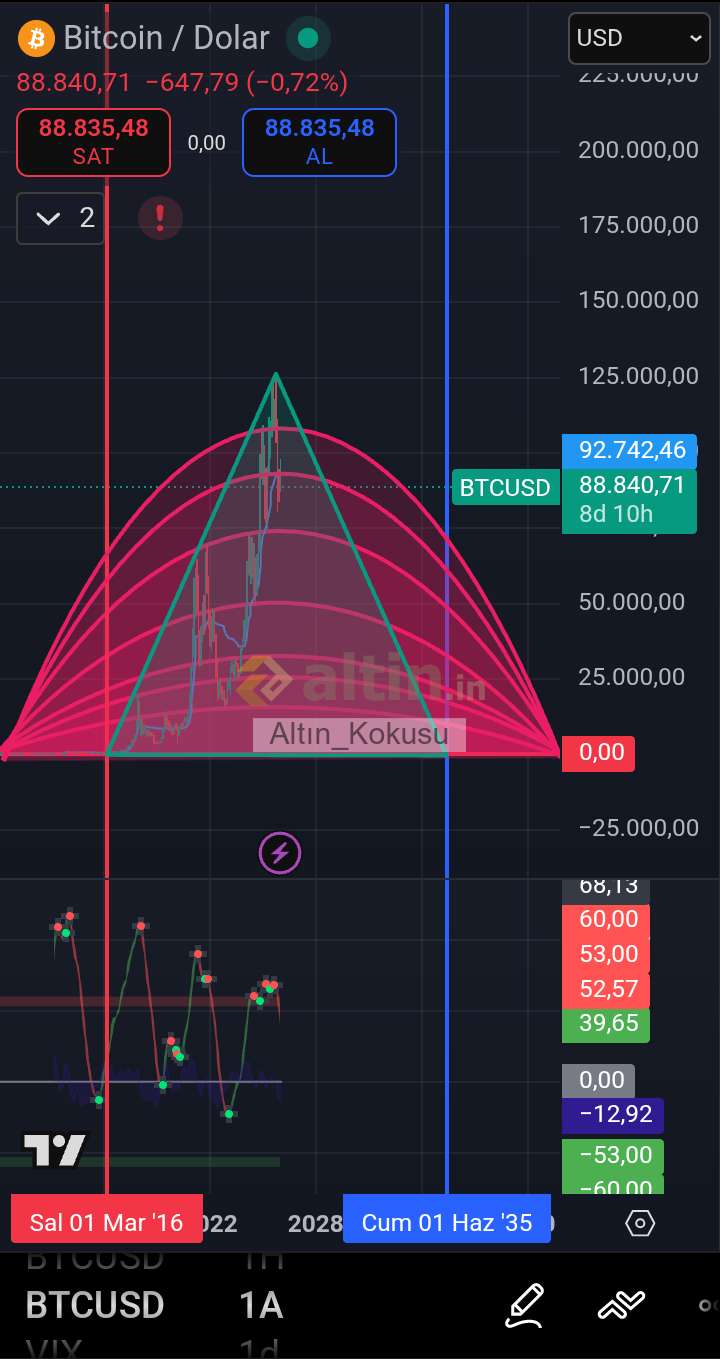Open Bitcoin / Dolar symbol details

pos(166,39)
